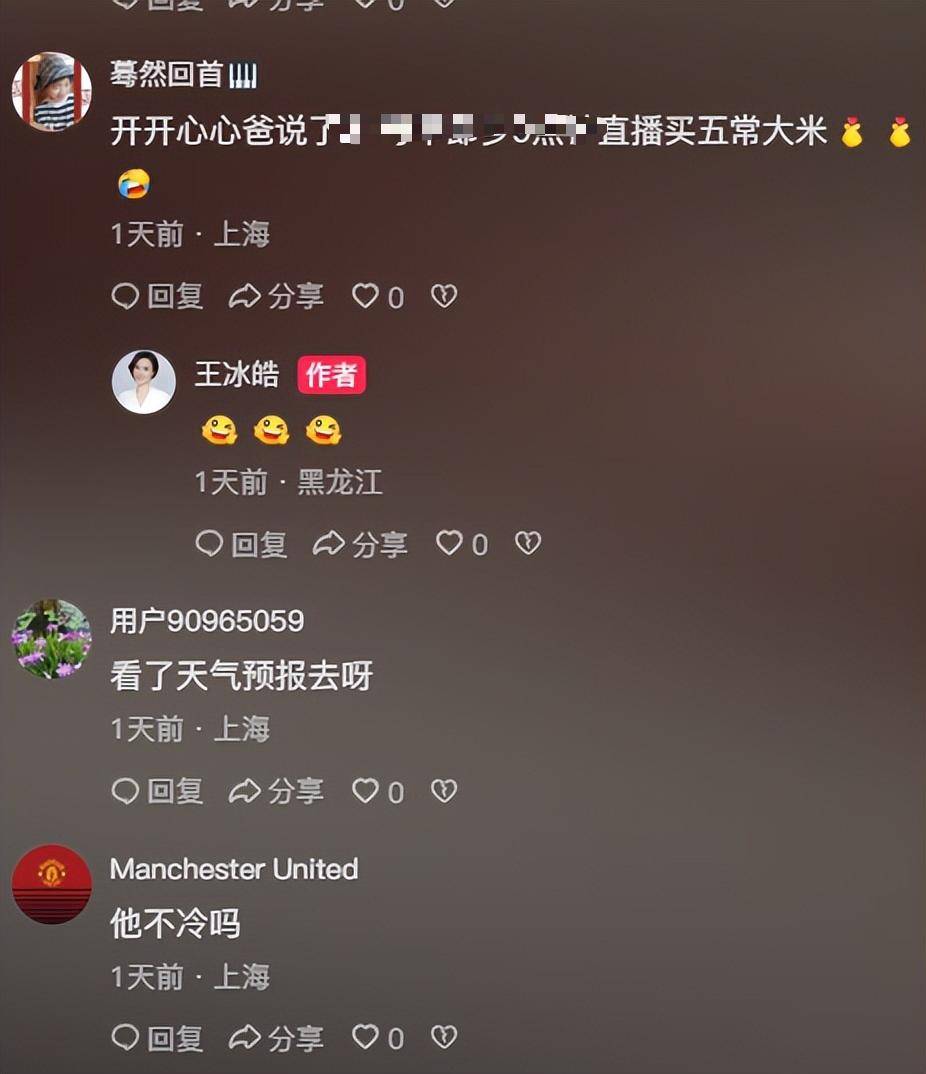Like 蓦然回首's comment
Image resolution: width=926 pixels, height=1074 pixels.
(367, 296)
